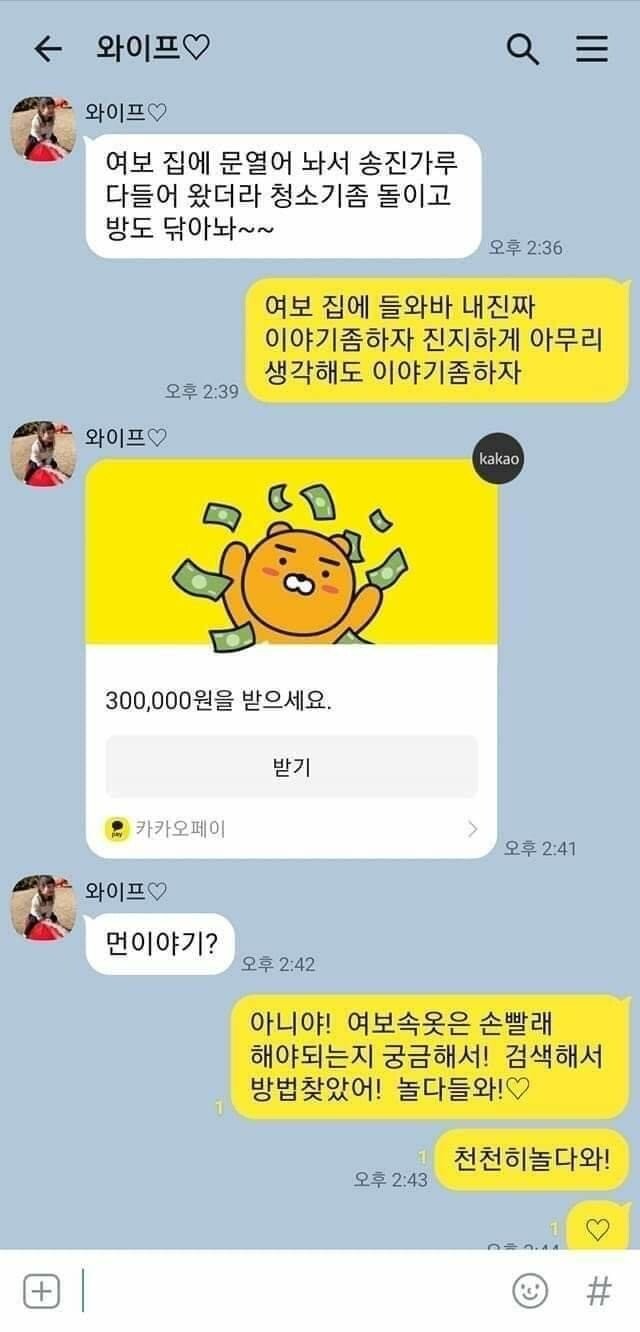Go back from the 와이프 chat
Viewport: 640px width, 1332px height.
coord(47,48)
